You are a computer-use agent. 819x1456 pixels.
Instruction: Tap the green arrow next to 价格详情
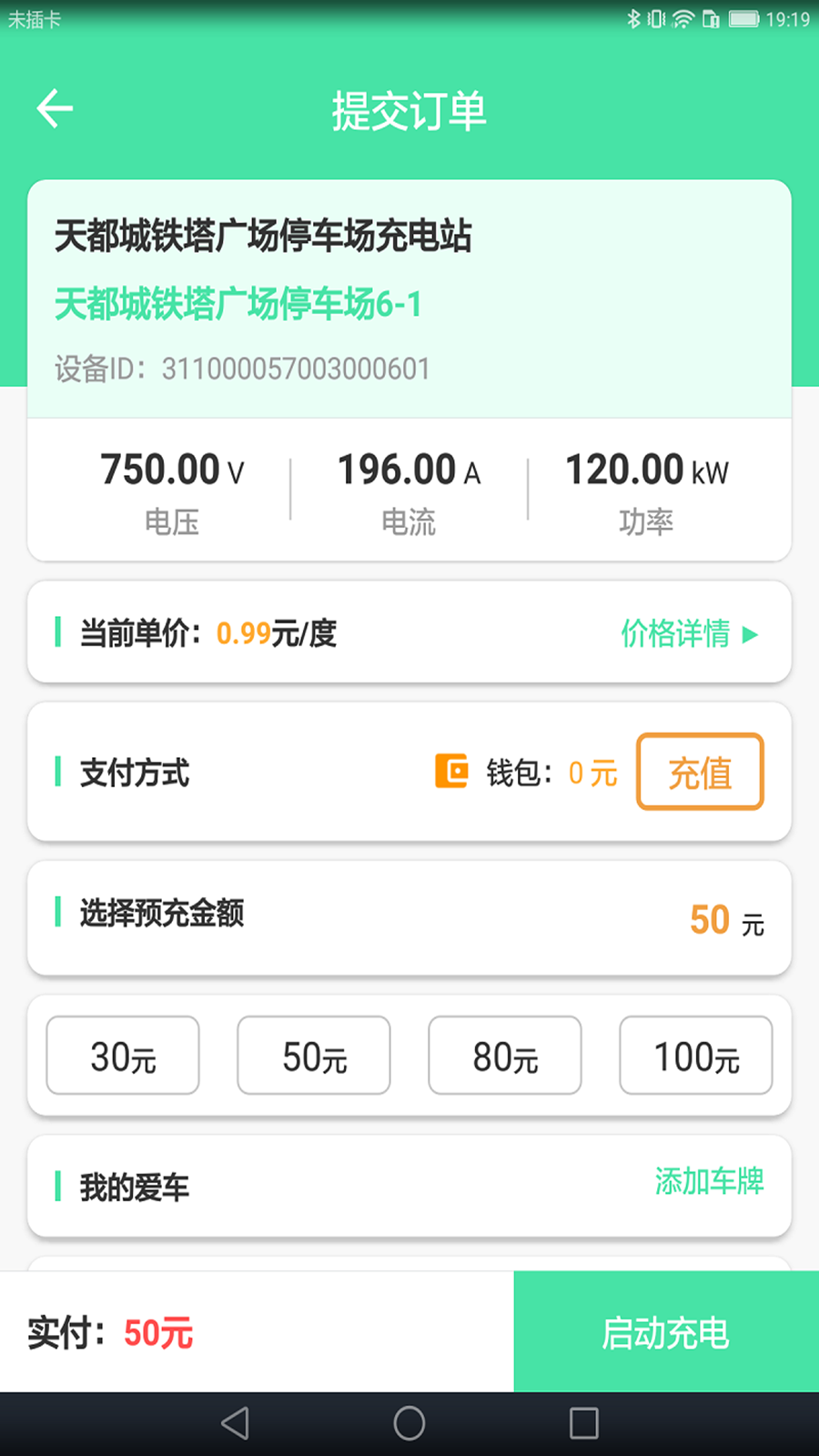coord(752,637)
